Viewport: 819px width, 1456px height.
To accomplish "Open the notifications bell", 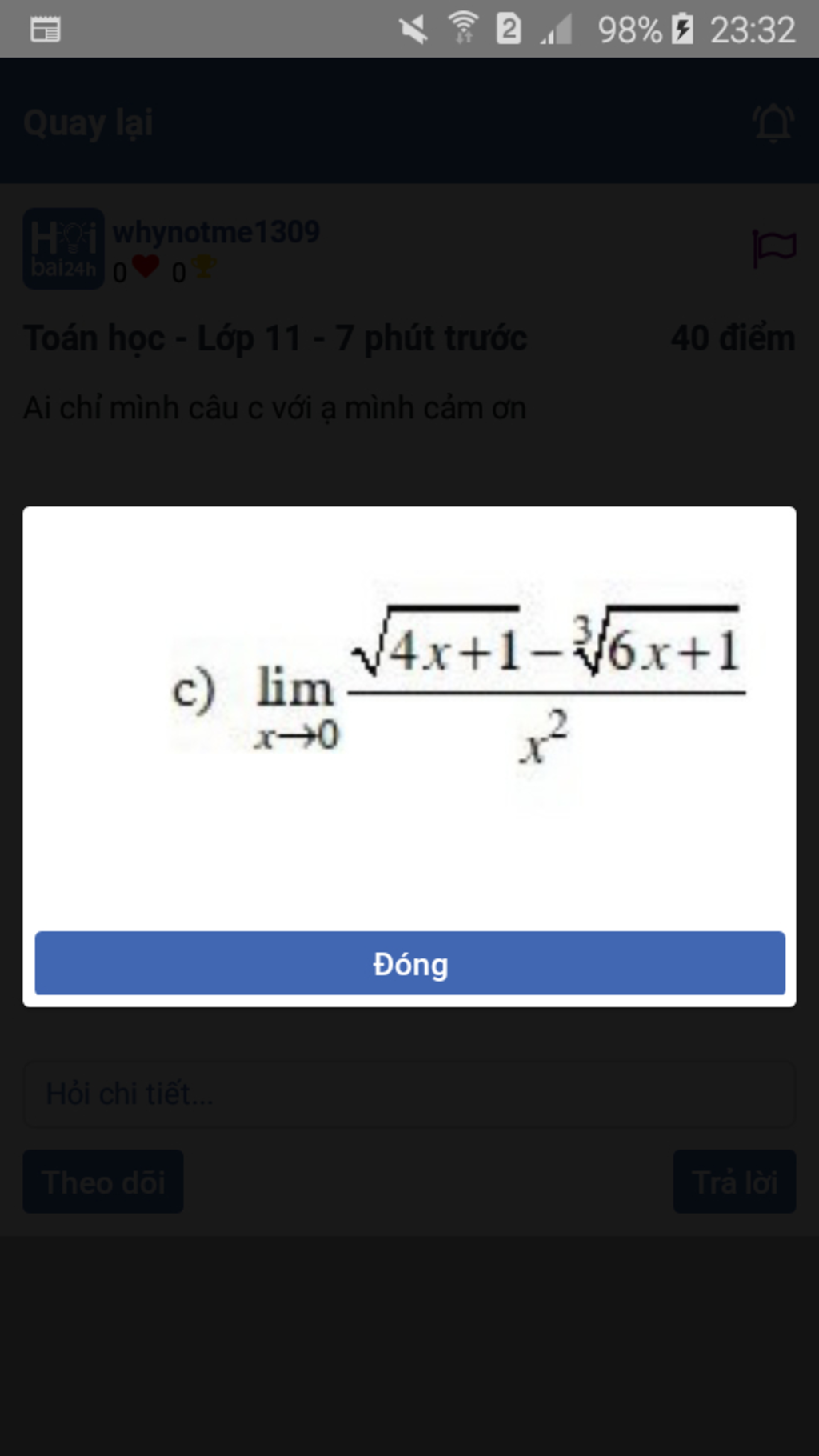I will click(773, 123).
